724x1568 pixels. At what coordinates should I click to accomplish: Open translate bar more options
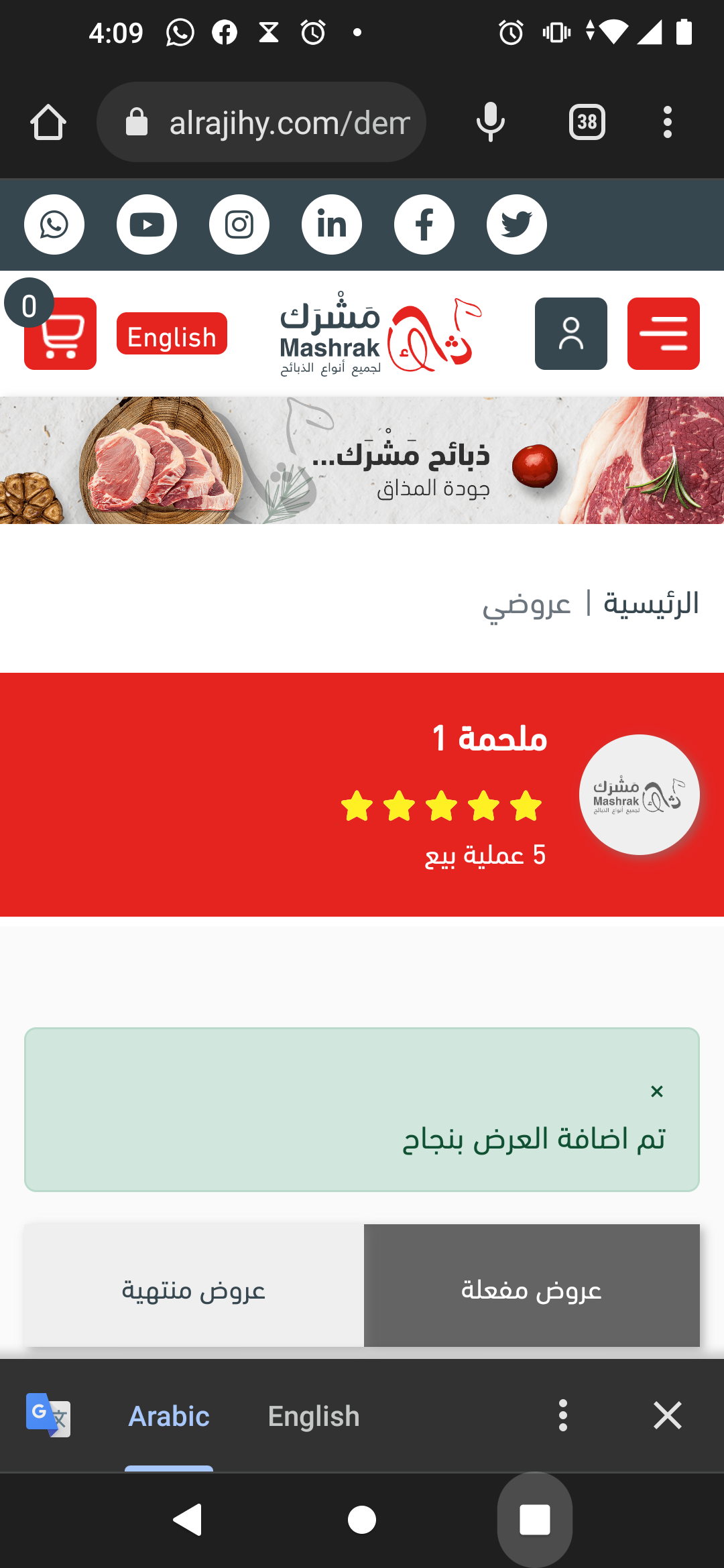[563, 1415]
